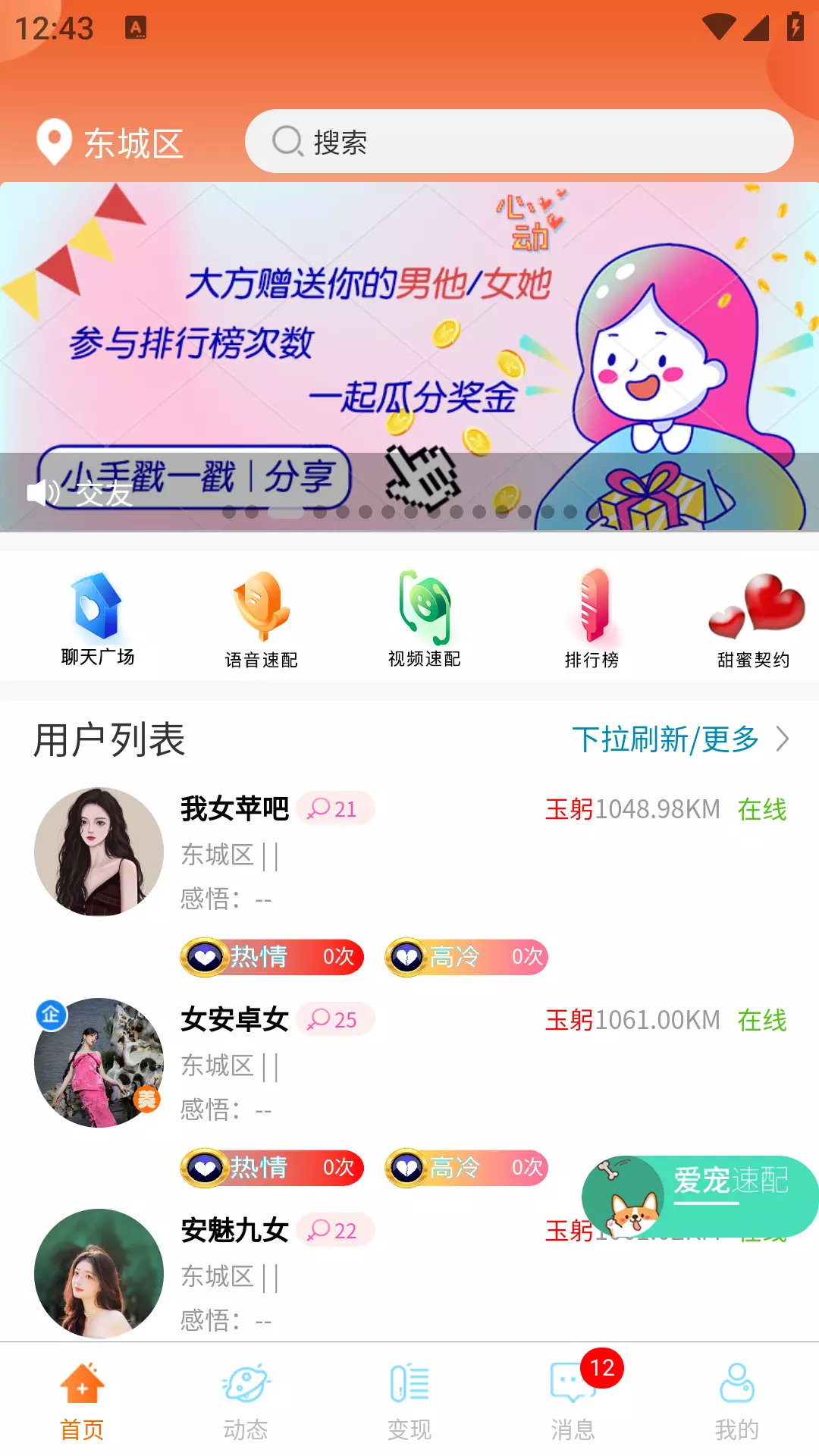Open 语音速配
819x1456 pixels.
[x=261, y=619]
